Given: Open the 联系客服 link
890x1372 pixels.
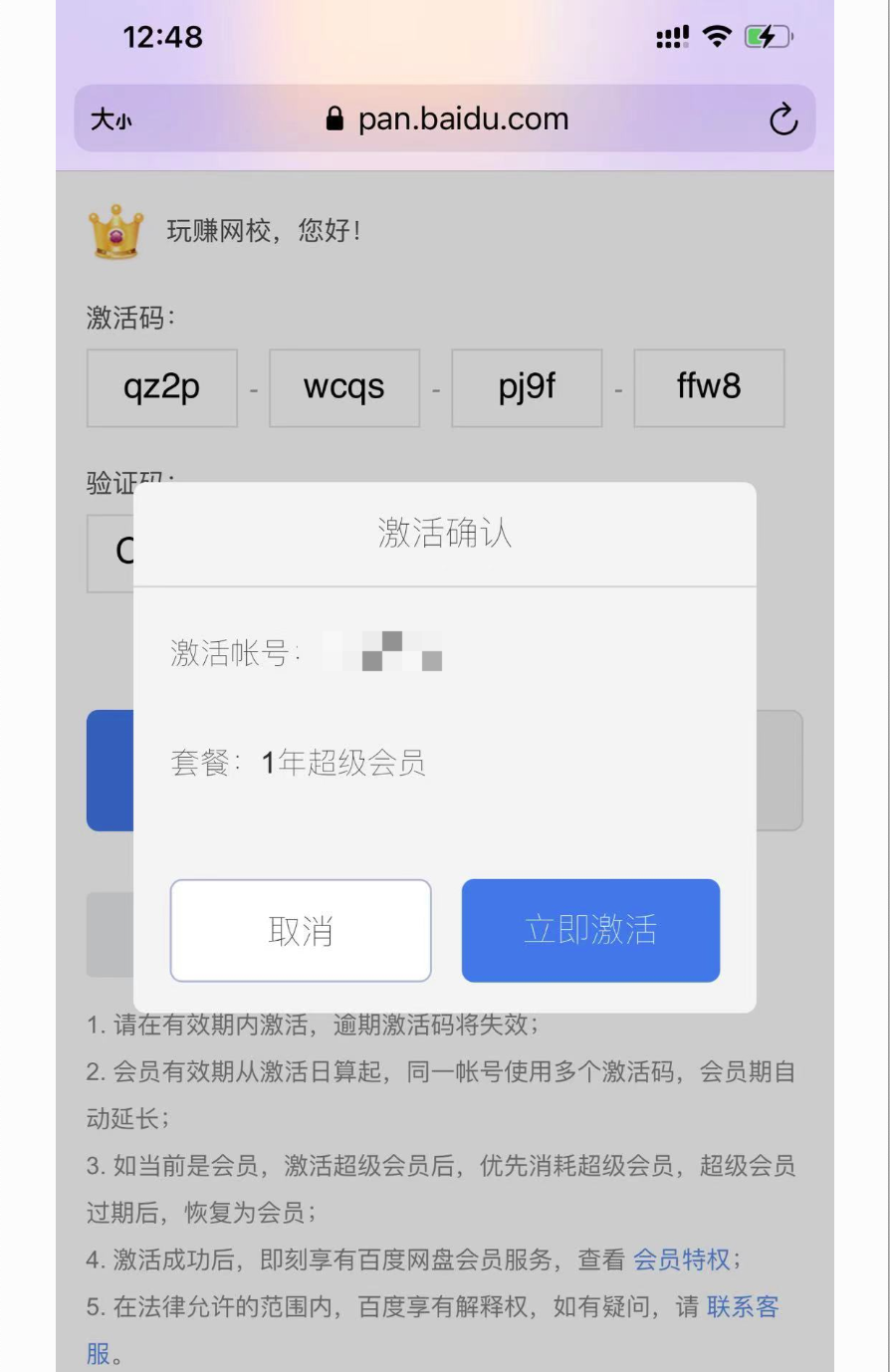Looking at the screenshot, I should (x=742, y=1306).
